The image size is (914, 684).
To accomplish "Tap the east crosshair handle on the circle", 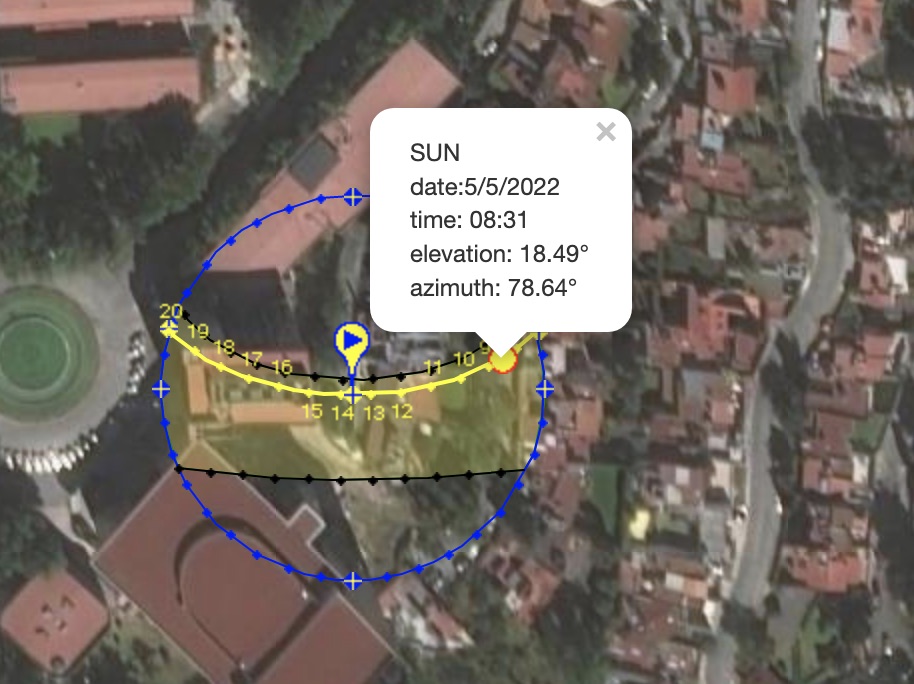I will [545, 388].
